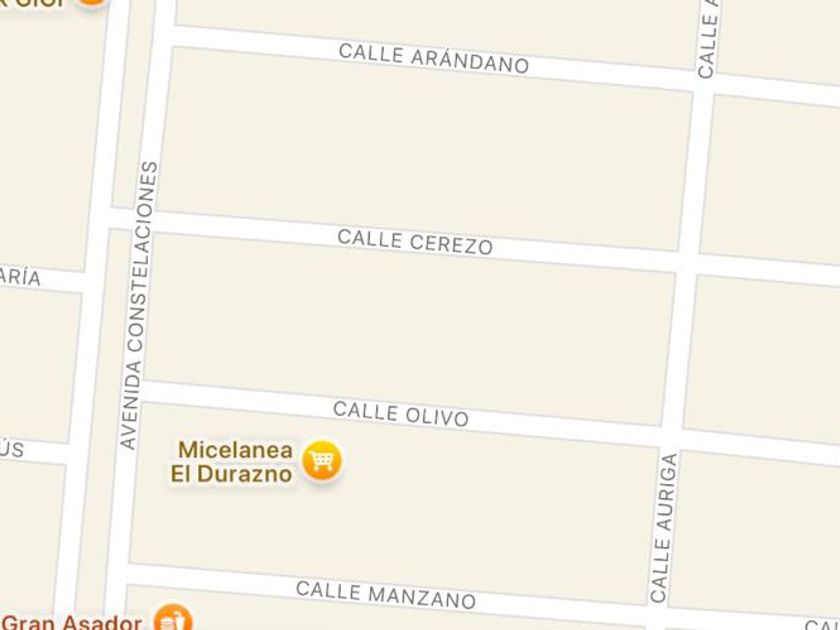Viewport: 840px width, 630px height.
Task: Open the Micelanea El Durazno shop marker
Action: click(x=321, y=460)
